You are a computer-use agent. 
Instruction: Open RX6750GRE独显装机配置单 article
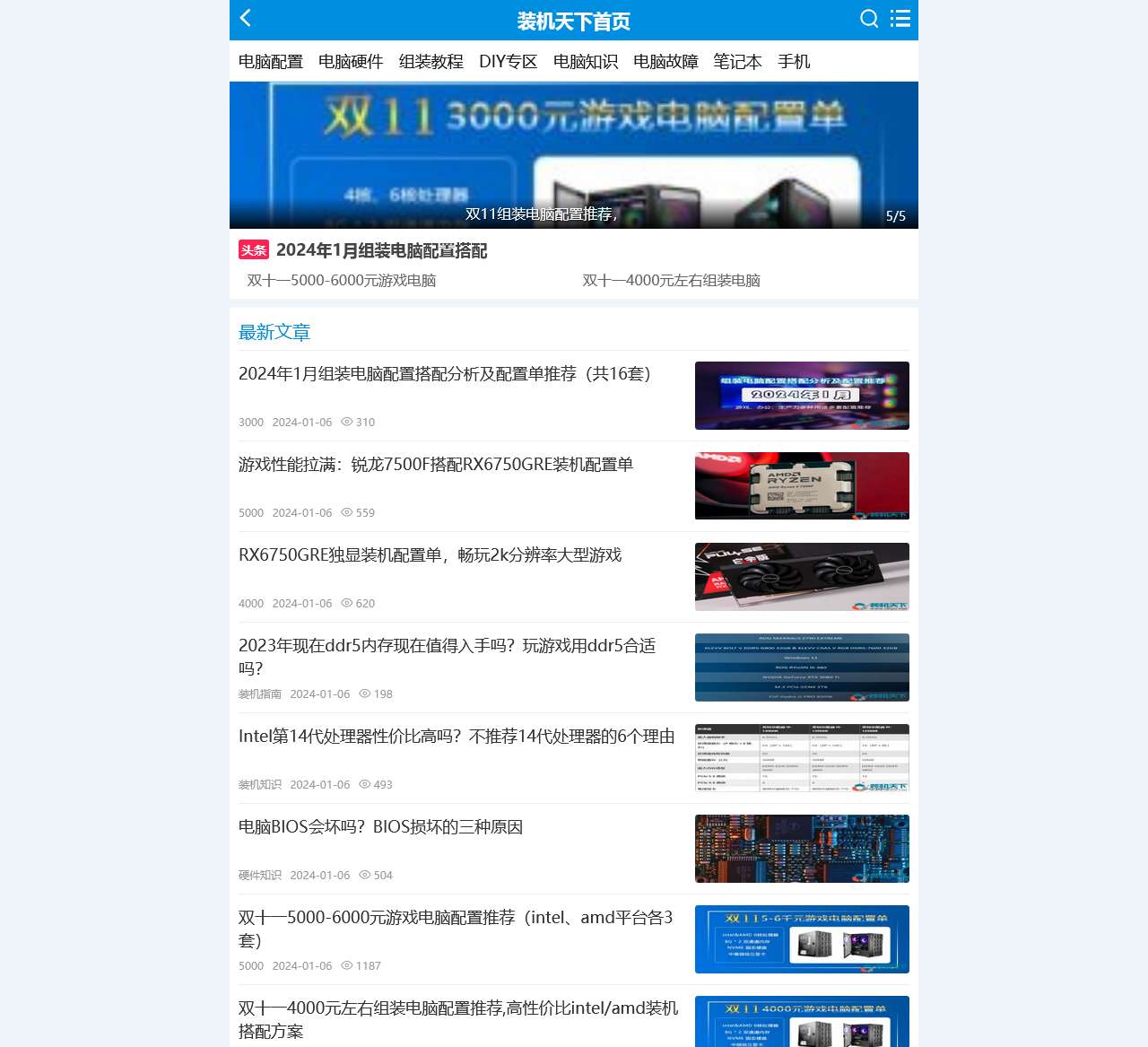(430, 555)
